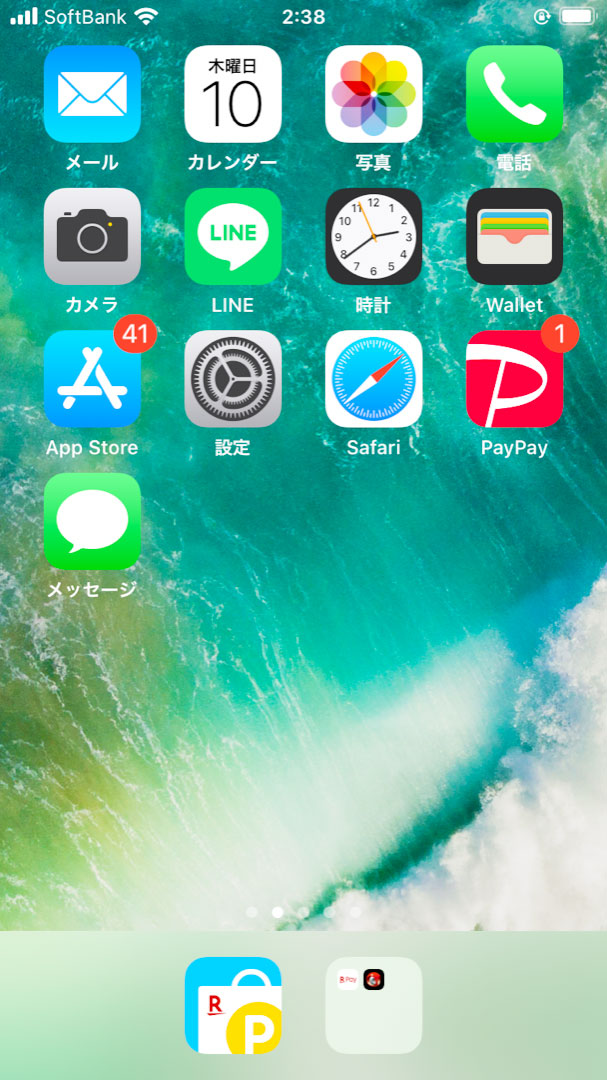Open 設定 Settings
This screenshot has height=1080, width=607.
(x=233, y=379)
